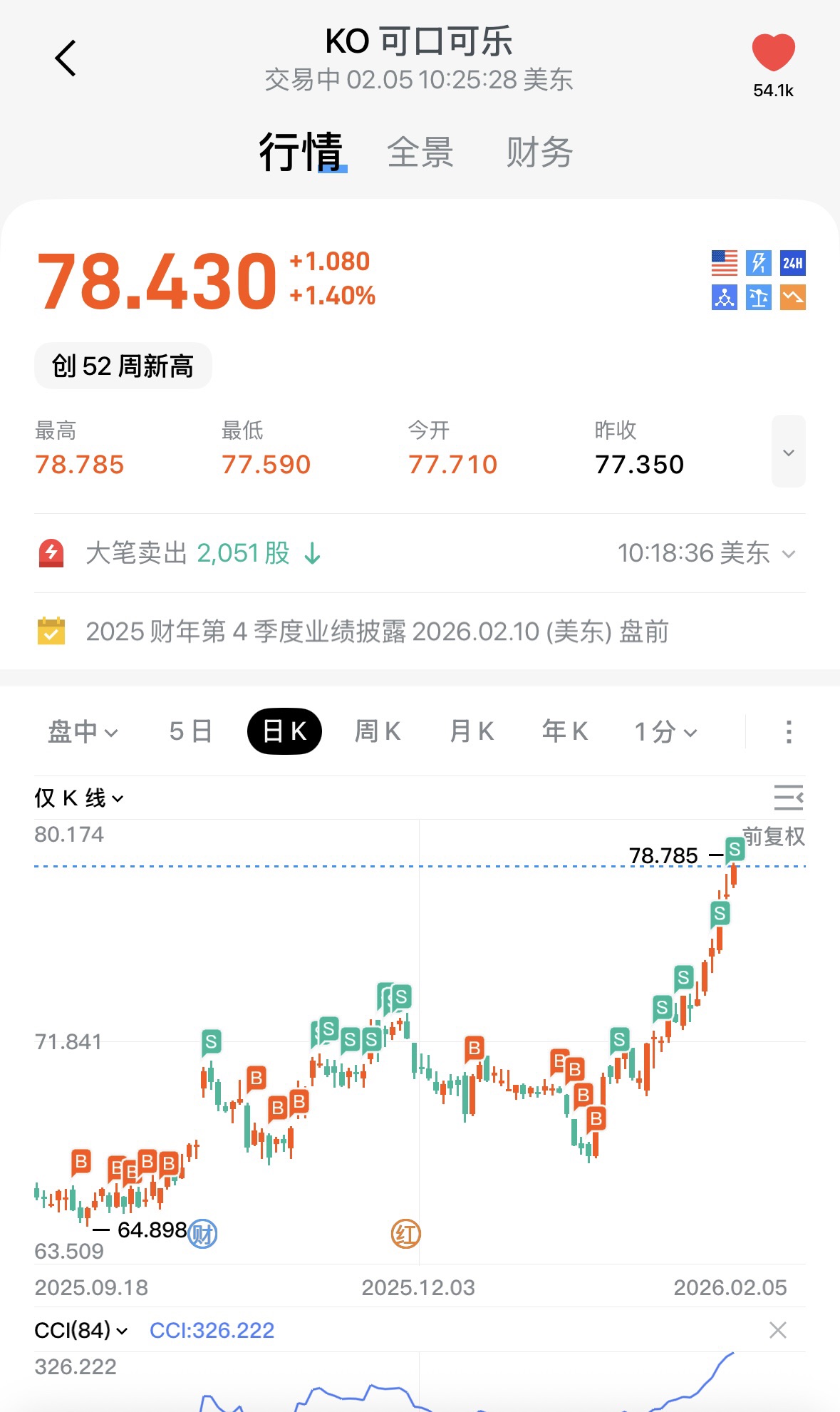Open the 1分 interval dropdown
This screenshot has height=1412, width=840.
point(665,731)
